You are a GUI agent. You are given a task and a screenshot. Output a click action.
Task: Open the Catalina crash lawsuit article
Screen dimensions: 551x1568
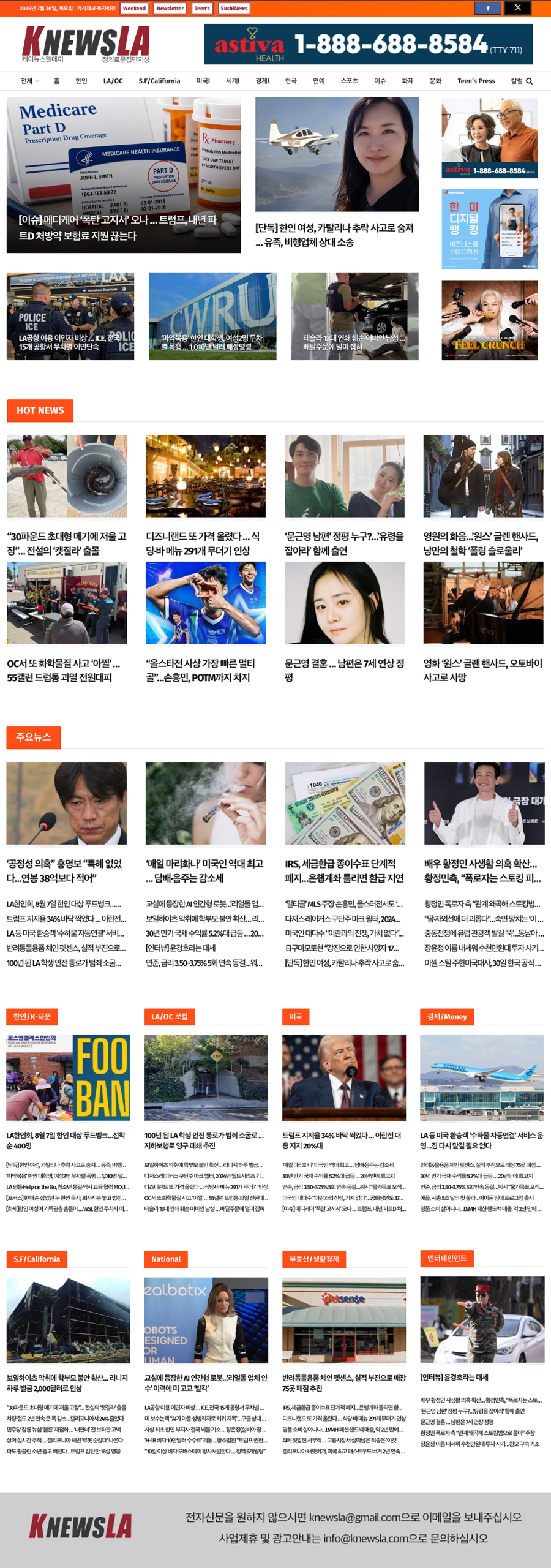click(x=334, y=235)
